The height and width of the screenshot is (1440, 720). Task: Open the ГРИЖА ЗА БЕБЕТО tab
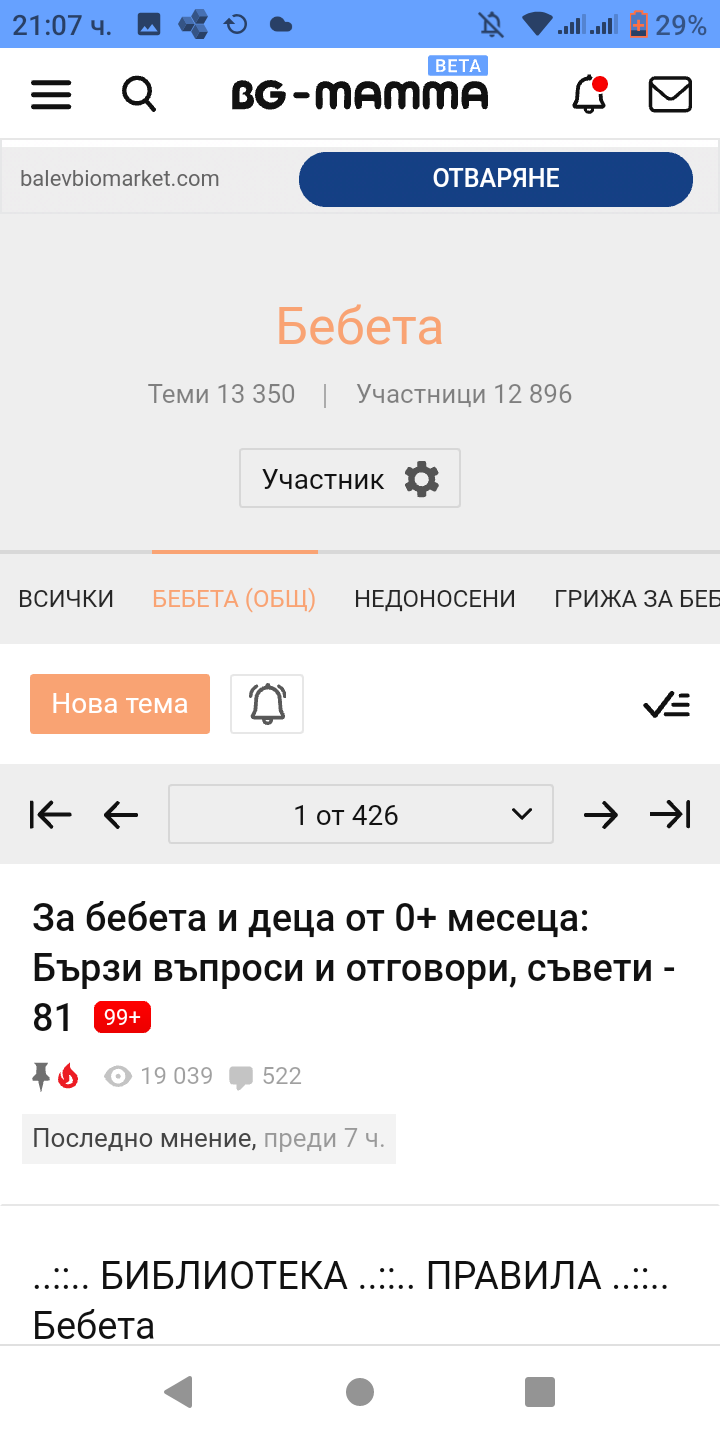(x=636, y=599)
